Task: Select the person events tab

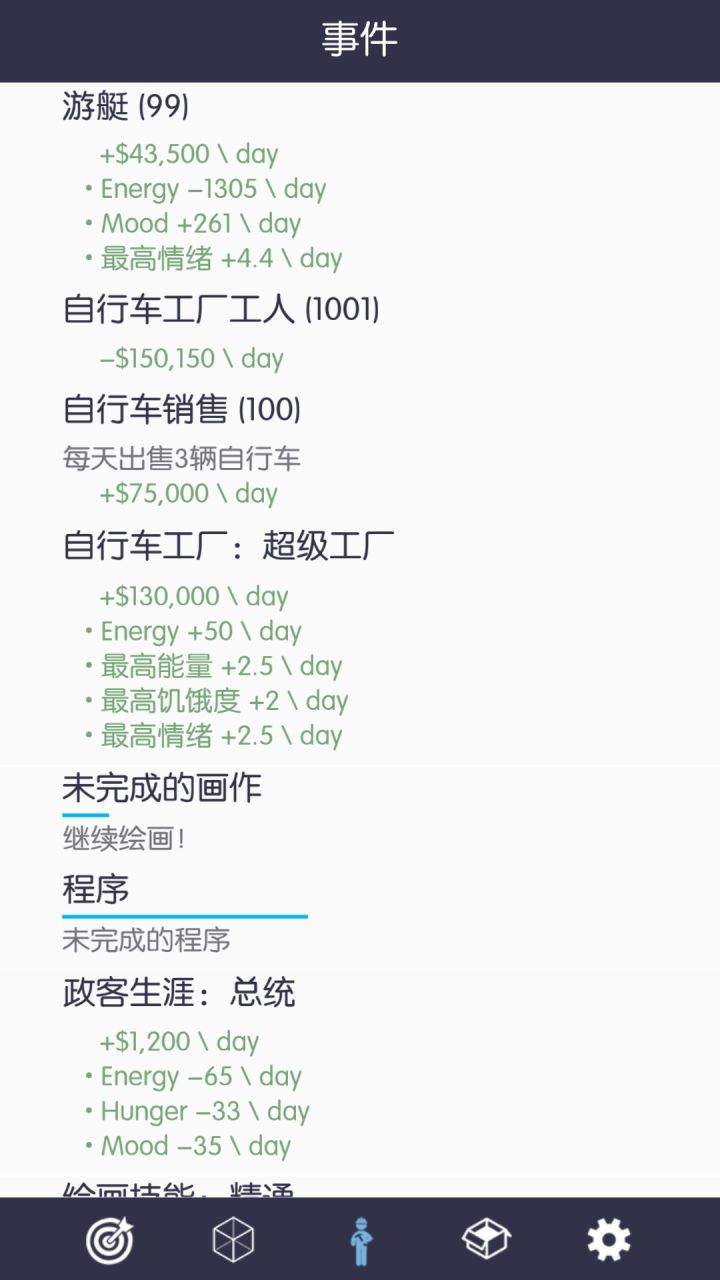Action: point(360,1241)
